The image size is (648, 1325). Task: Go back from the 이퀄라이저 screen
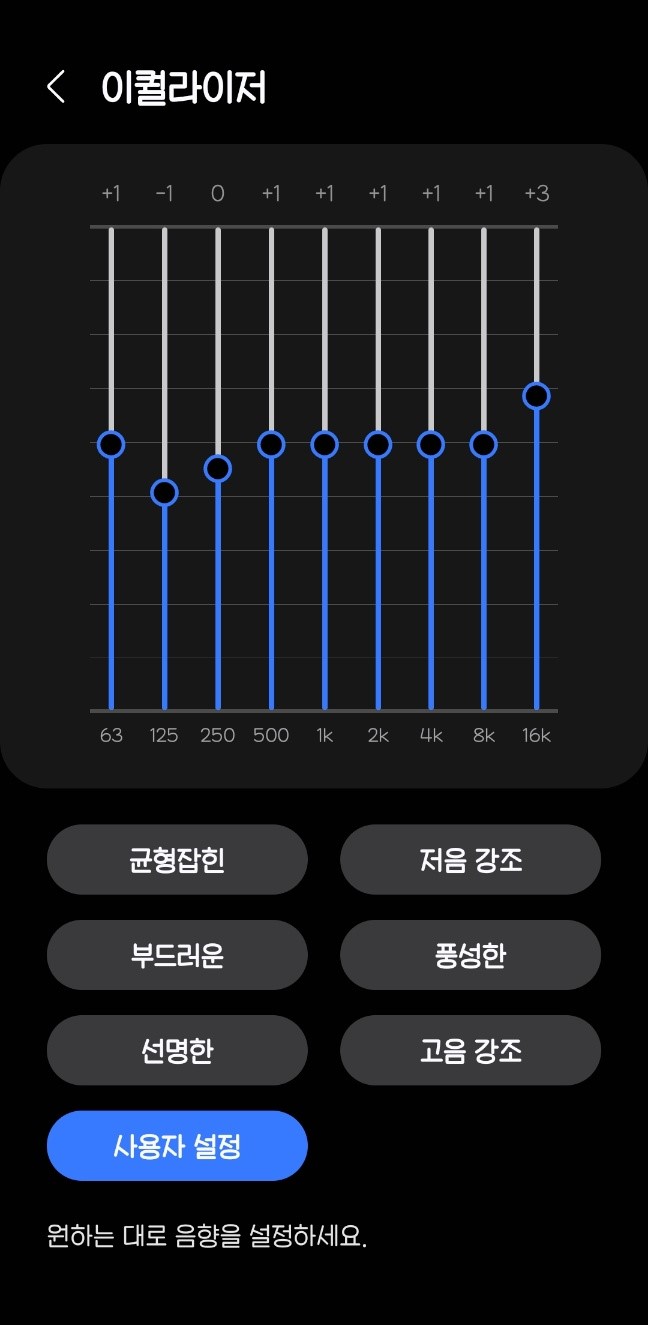click(x=56, y=87)
